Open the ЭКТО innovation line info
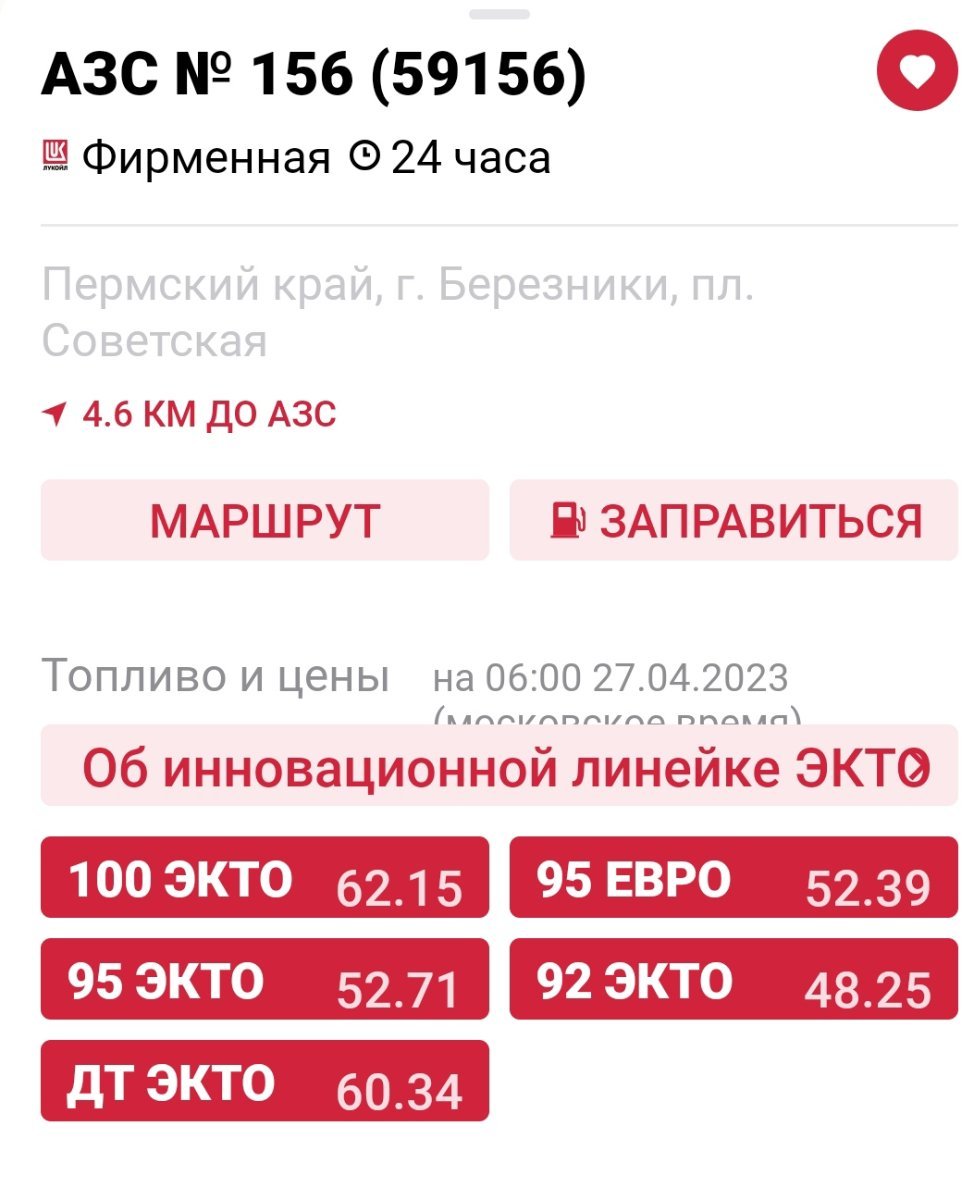The image size is (974, 1200). 499,768
